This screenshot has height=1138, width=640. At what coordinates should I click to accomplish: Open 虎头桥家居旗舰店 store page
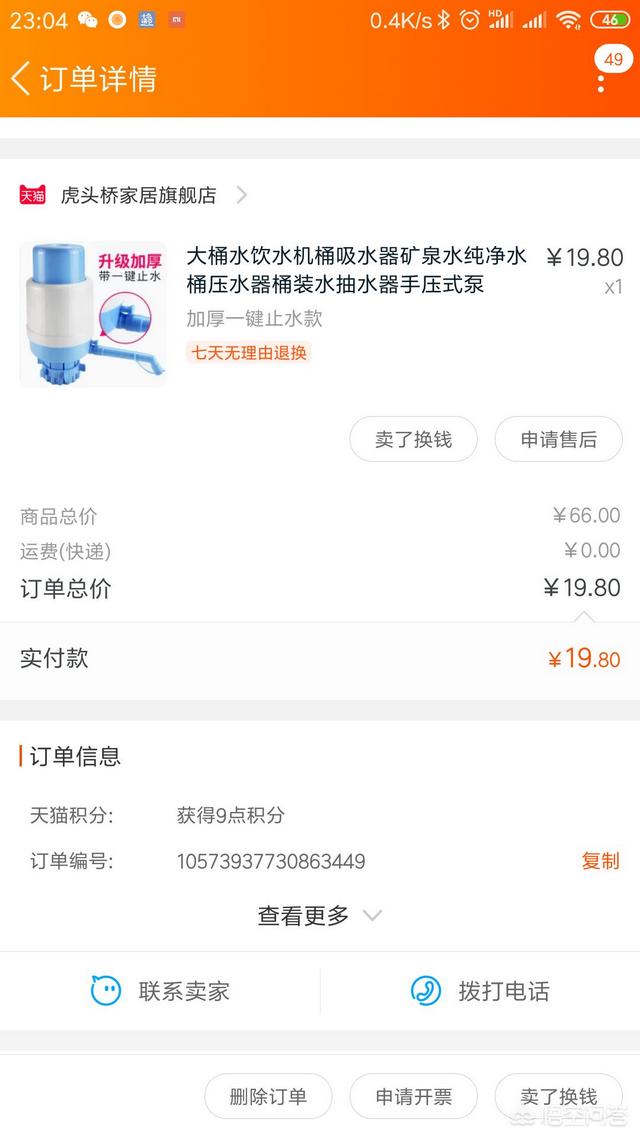[138, 195]
